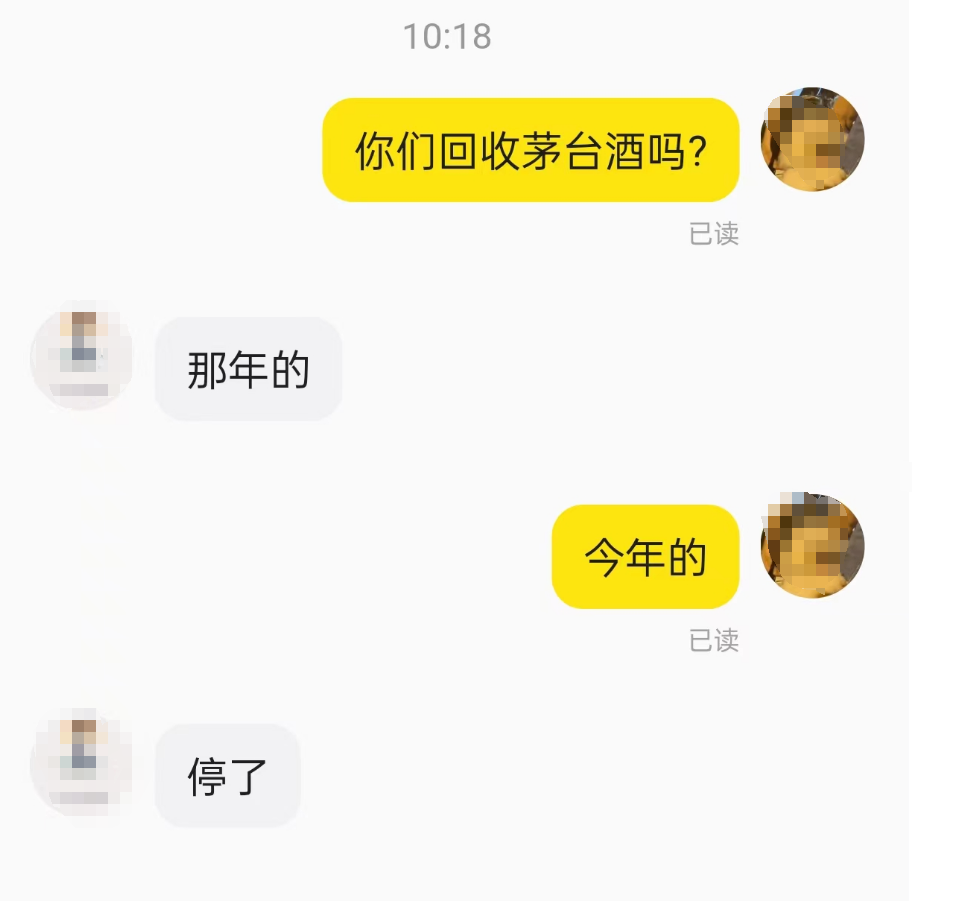Open sender avatar beside 今年的 message
This screenshot has width=966, height=901.
812,546
